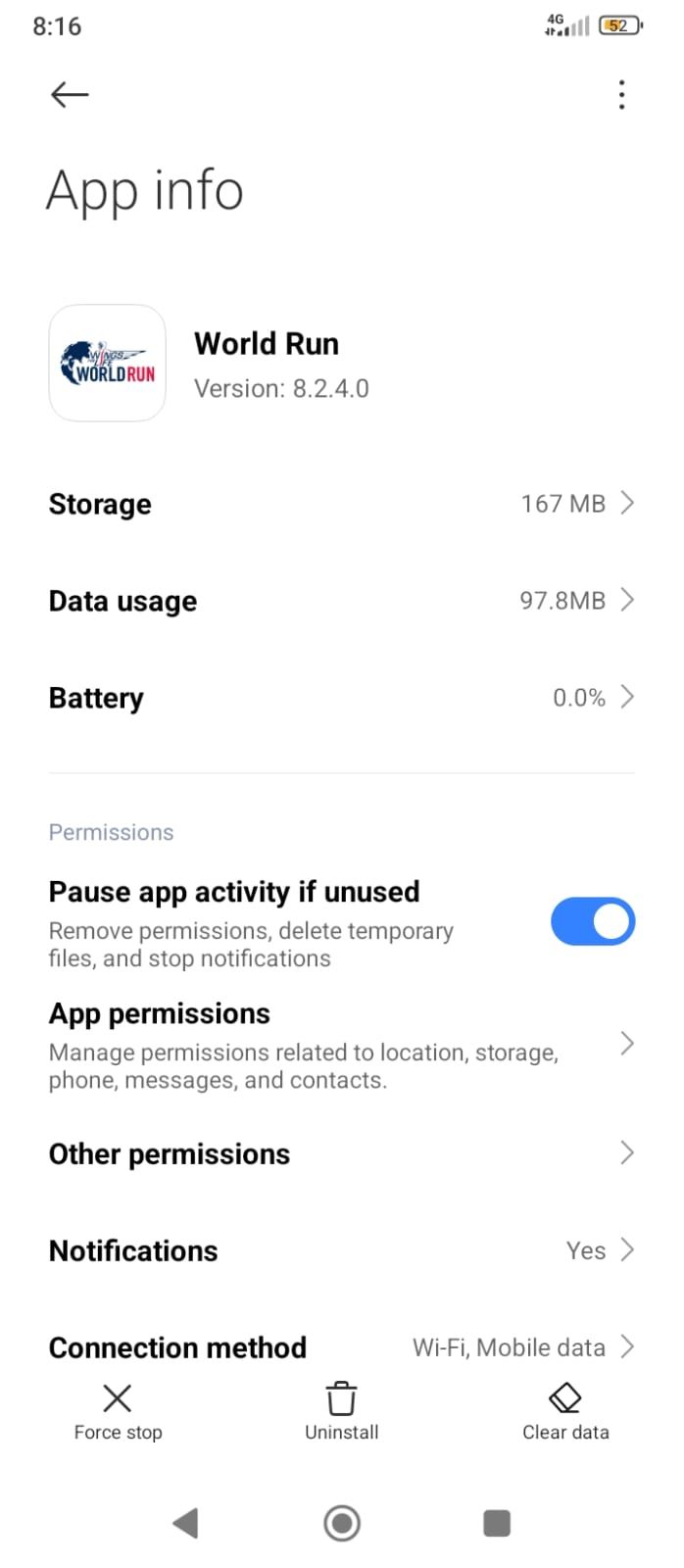View Data usage of 97.8MB

342,601
